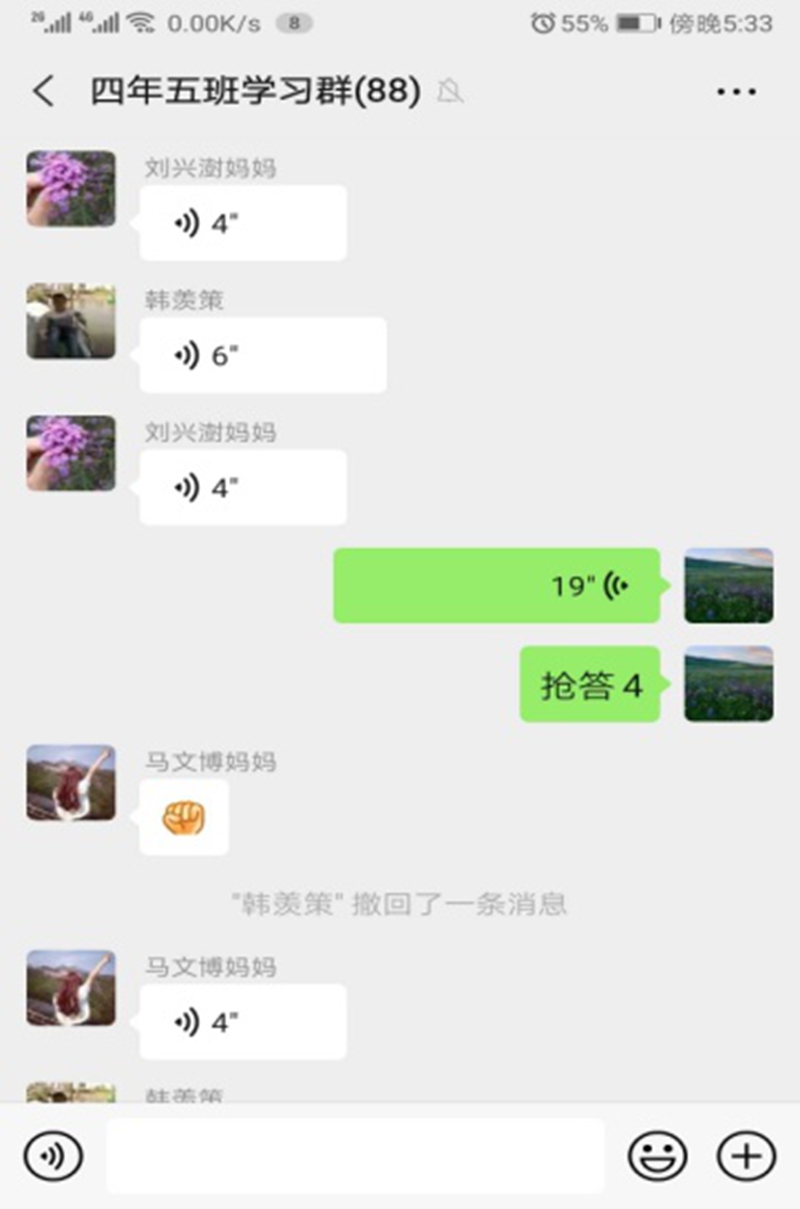Viewport: 800px width, 1209px height.
Task: Play 马文博妈妈's 4-second voice message
Action: coord(242,1021)
